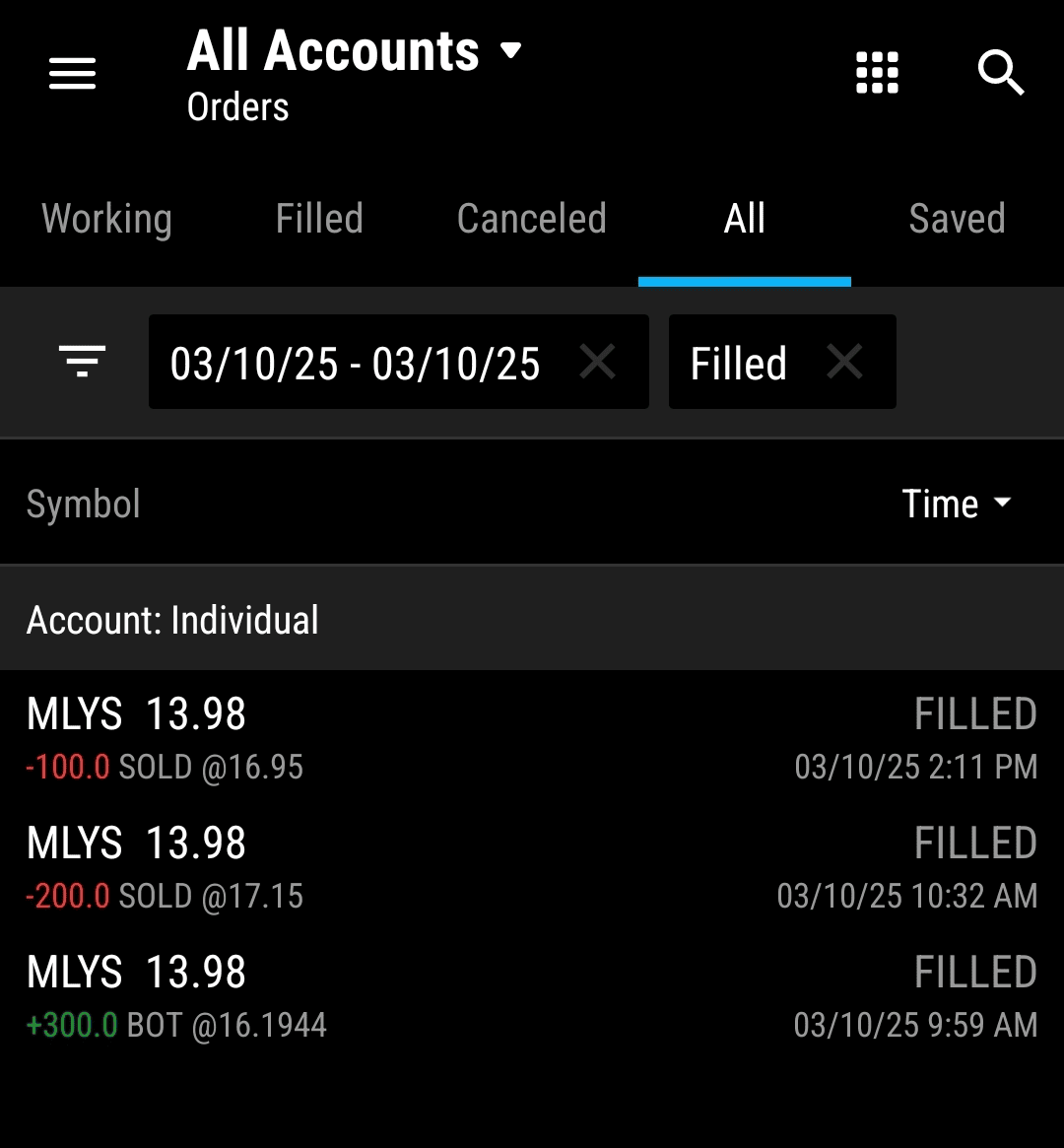Viewport: 1064px width, 1148px height.
Task: Open the MLYS order sold at 16.95
Action: click(x=532, y=737)
